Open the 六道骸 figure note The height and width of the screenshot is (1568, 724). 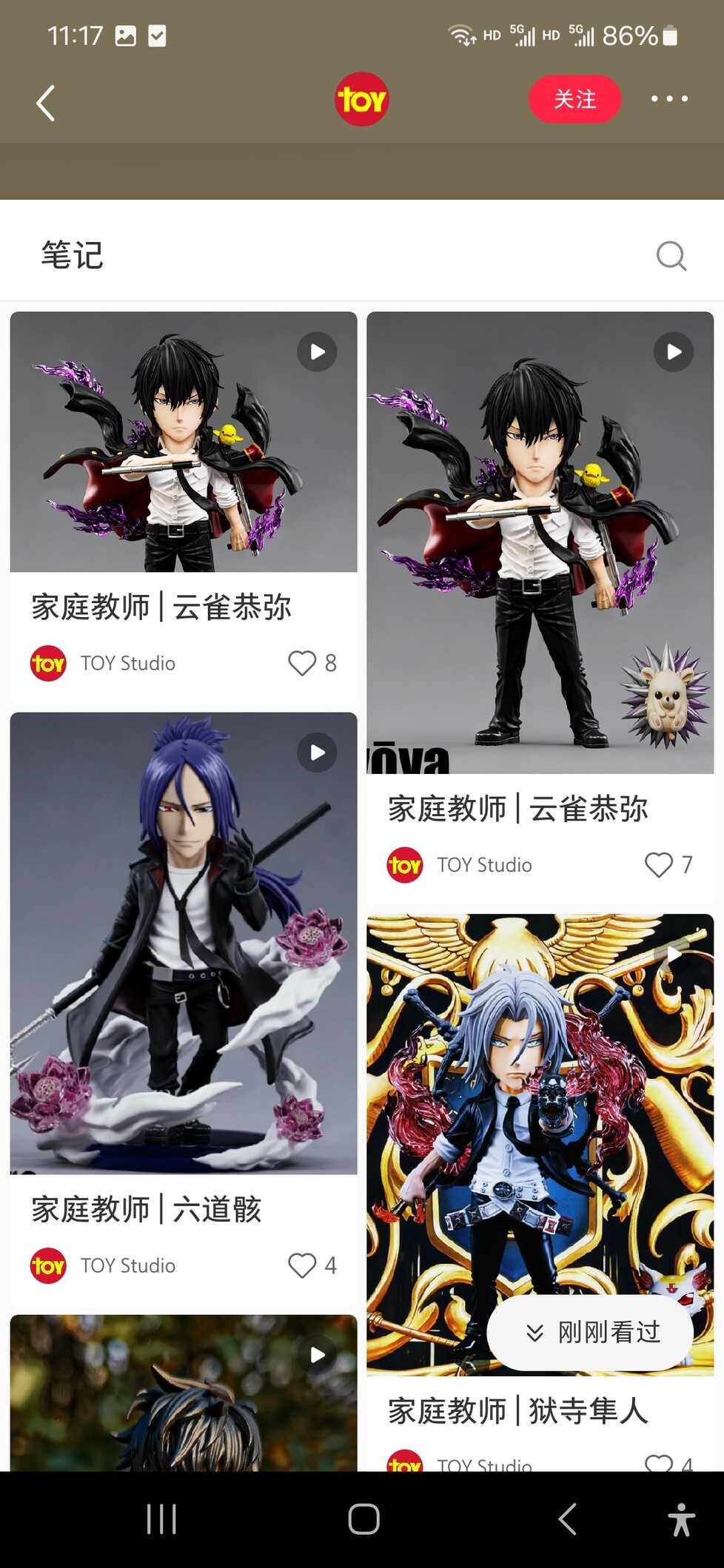(x=183, y=943)
